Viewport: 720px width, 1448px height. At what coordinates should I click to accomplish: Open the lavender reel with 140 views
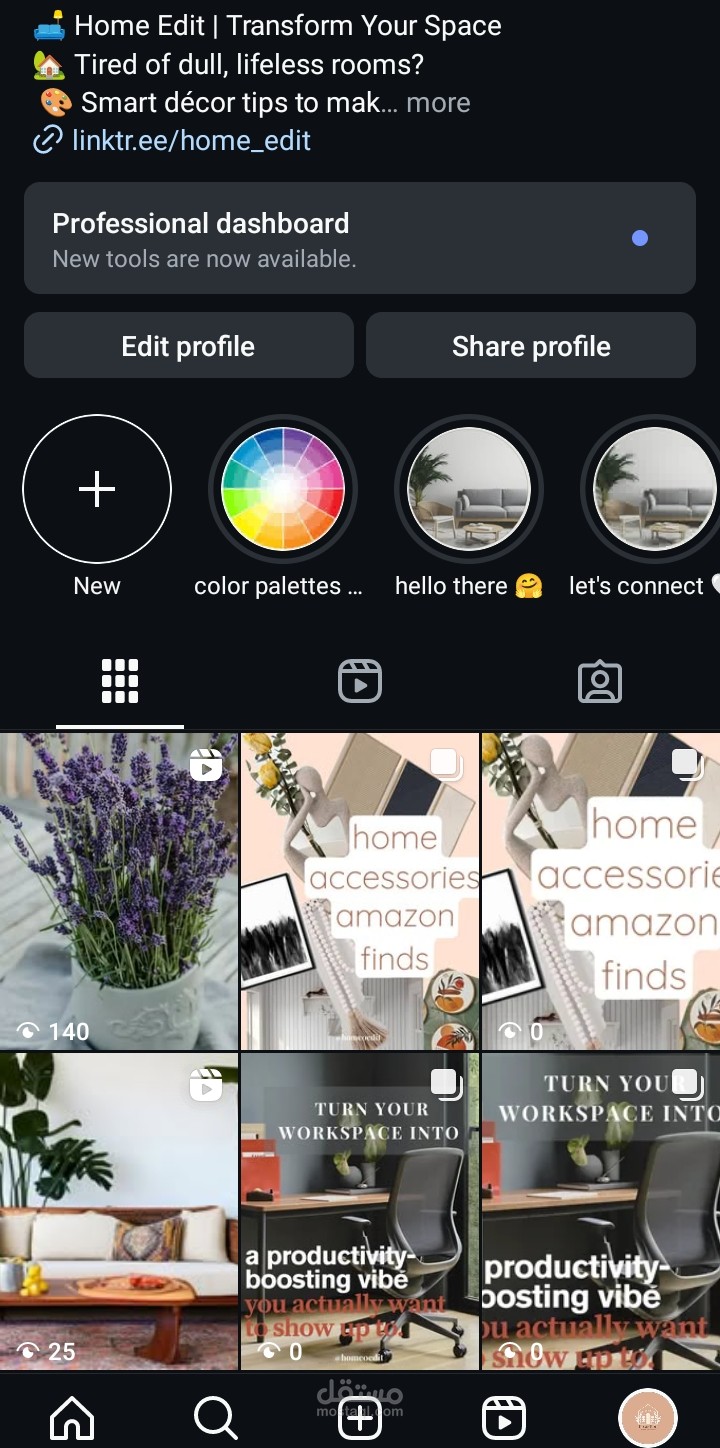click(119, 891)
